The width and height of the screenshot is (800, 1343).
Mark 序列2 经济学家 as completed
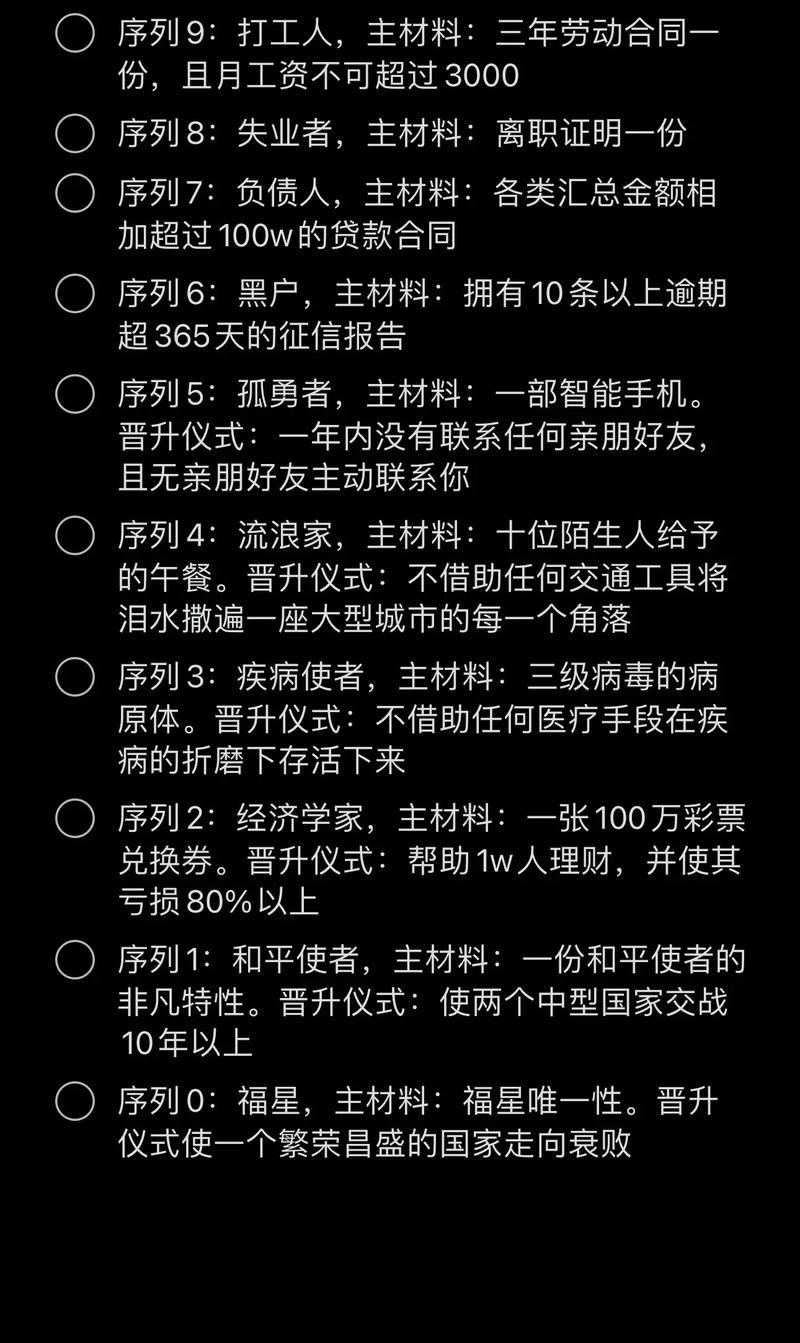[x=75, y=818]
